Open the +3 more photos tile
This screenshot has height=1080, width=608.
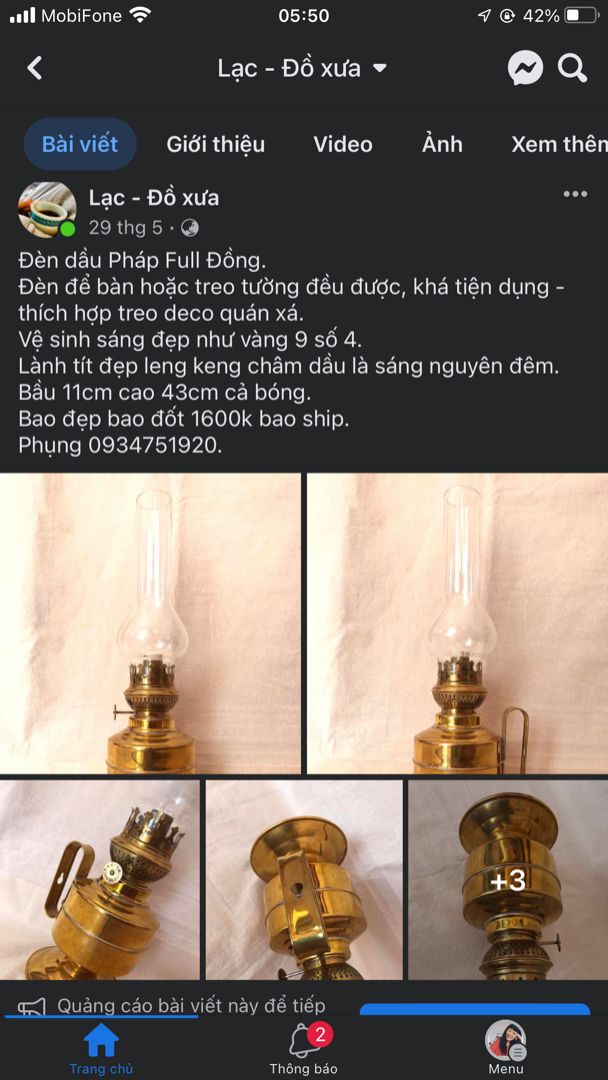tap(507, 880)
